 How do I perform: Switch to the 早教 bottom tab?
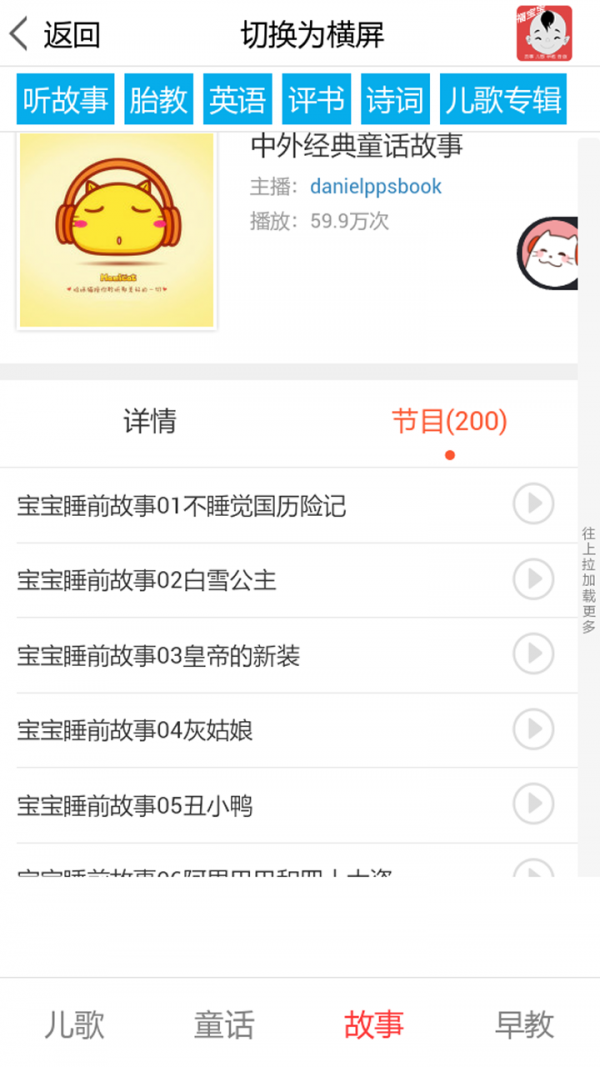tap(524, 1024)
